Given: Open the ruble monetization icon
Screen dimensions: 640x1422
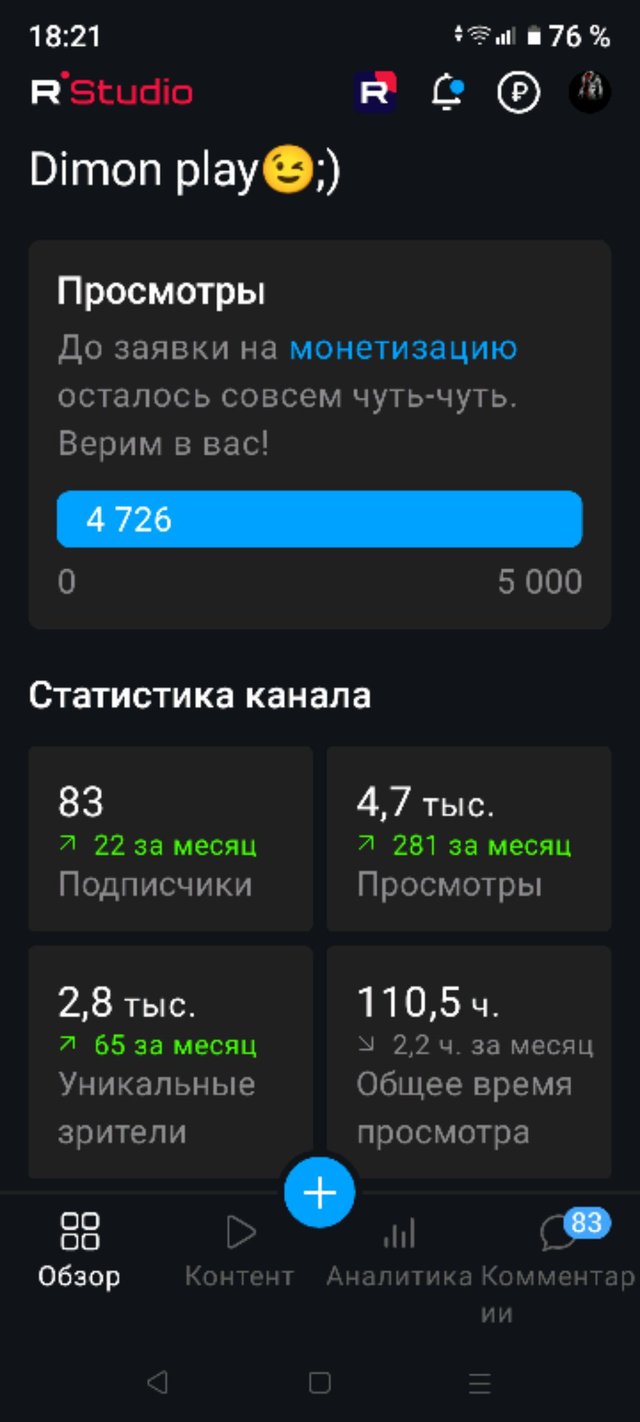Looking at the screenshot, I should pyautogui.click(x=518, y=93).
